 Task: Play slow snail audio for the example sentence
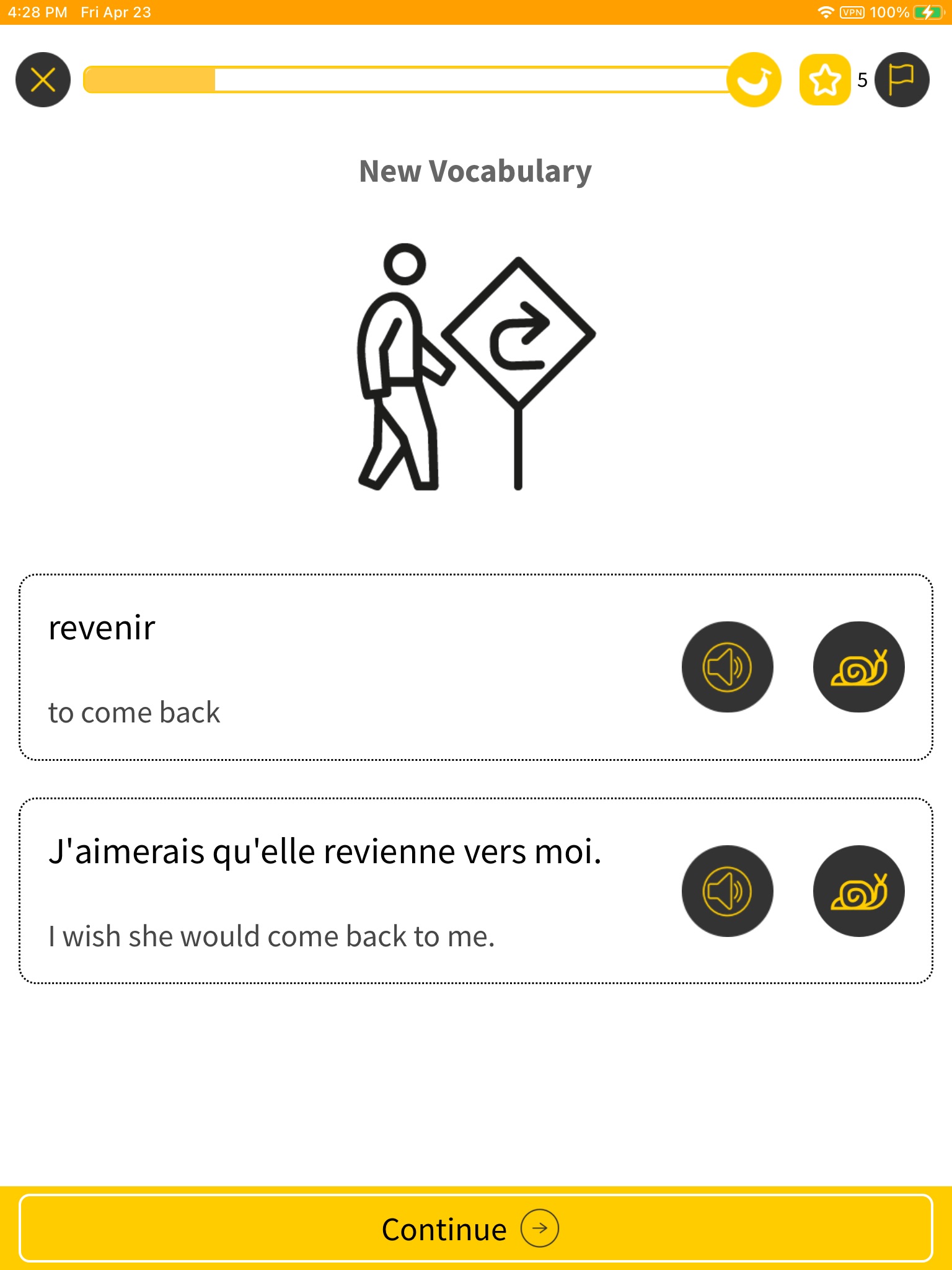pyautogui.click(x=858, y=891)
